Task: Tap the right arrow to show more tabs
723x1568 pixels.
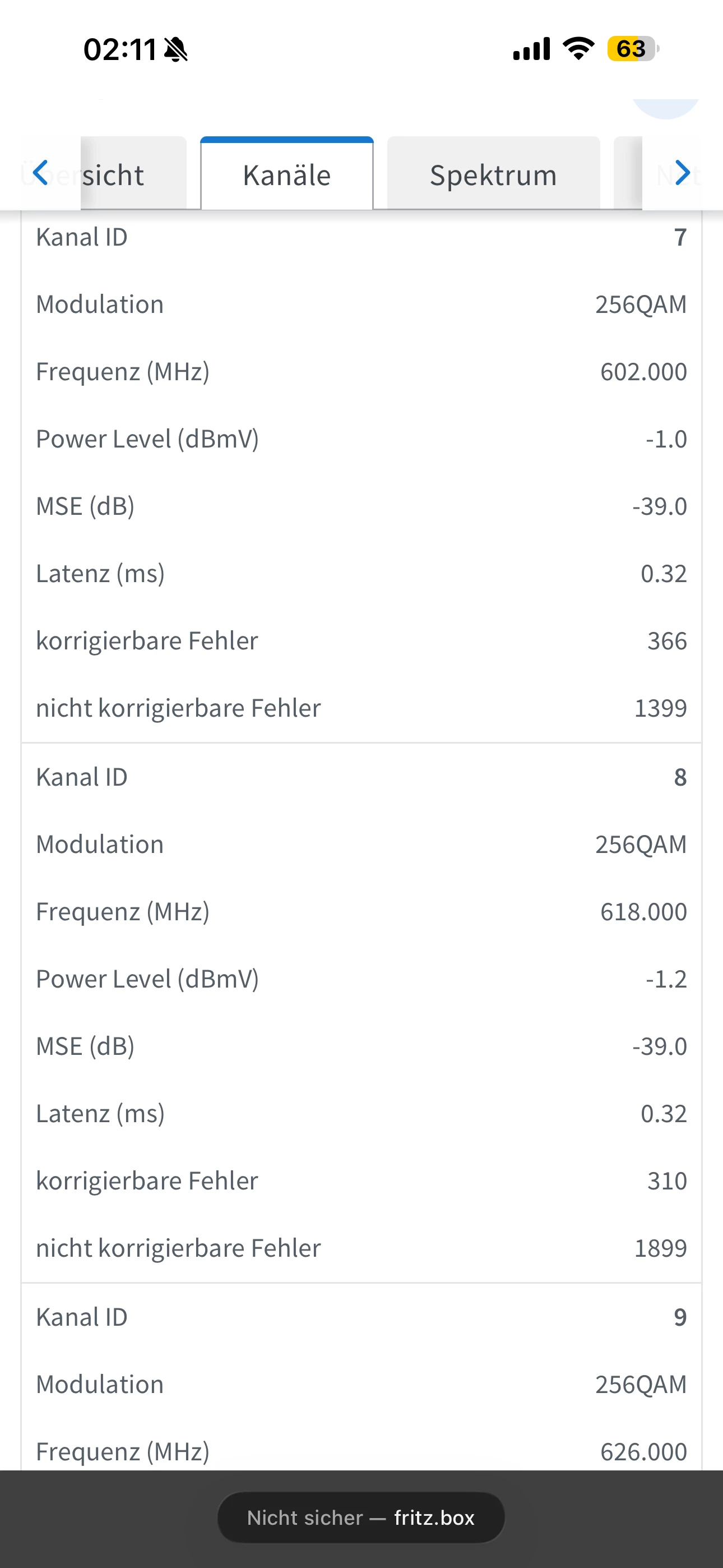Action: coord(682,173)
